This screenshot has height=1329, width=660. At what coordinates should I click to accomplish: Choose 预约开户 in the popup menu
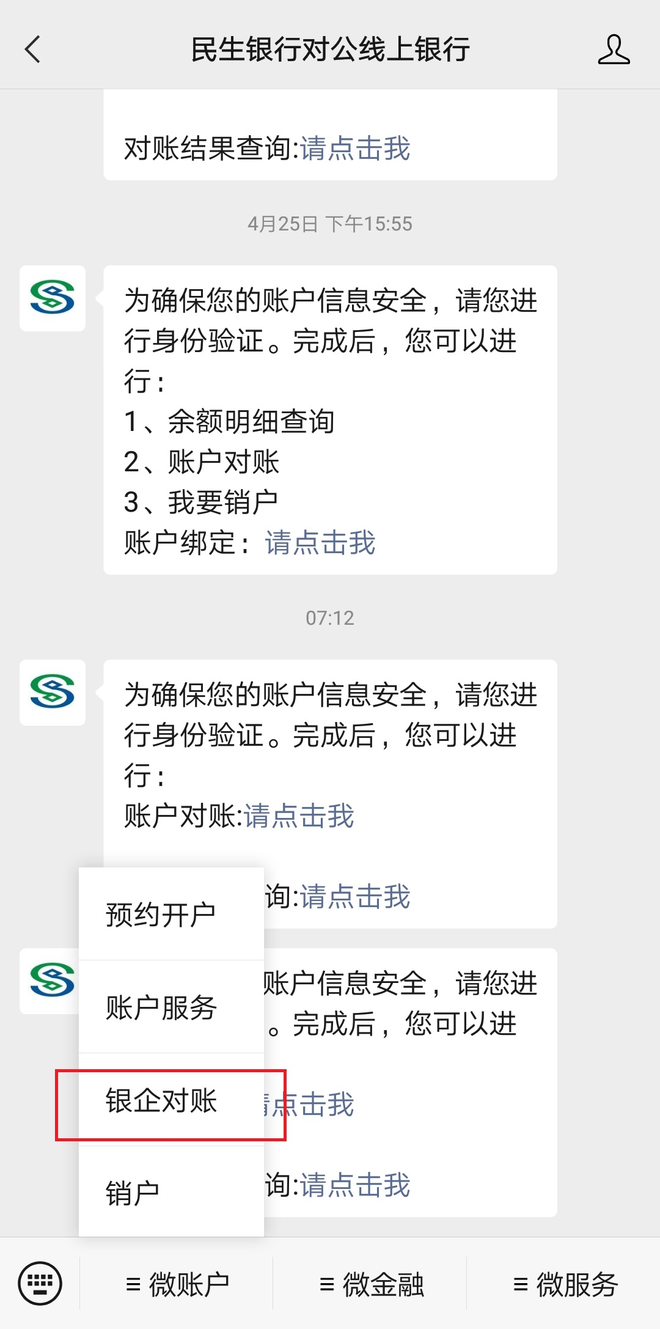171,914
